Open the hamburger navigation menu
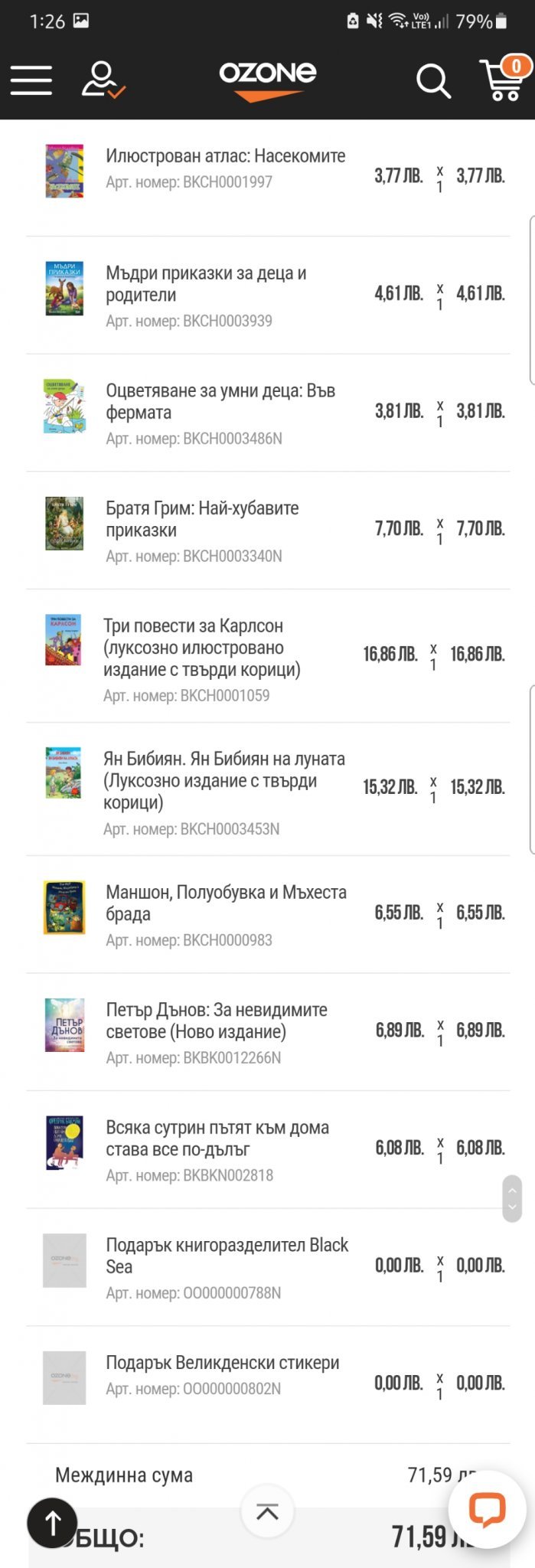 click(31, 80)
